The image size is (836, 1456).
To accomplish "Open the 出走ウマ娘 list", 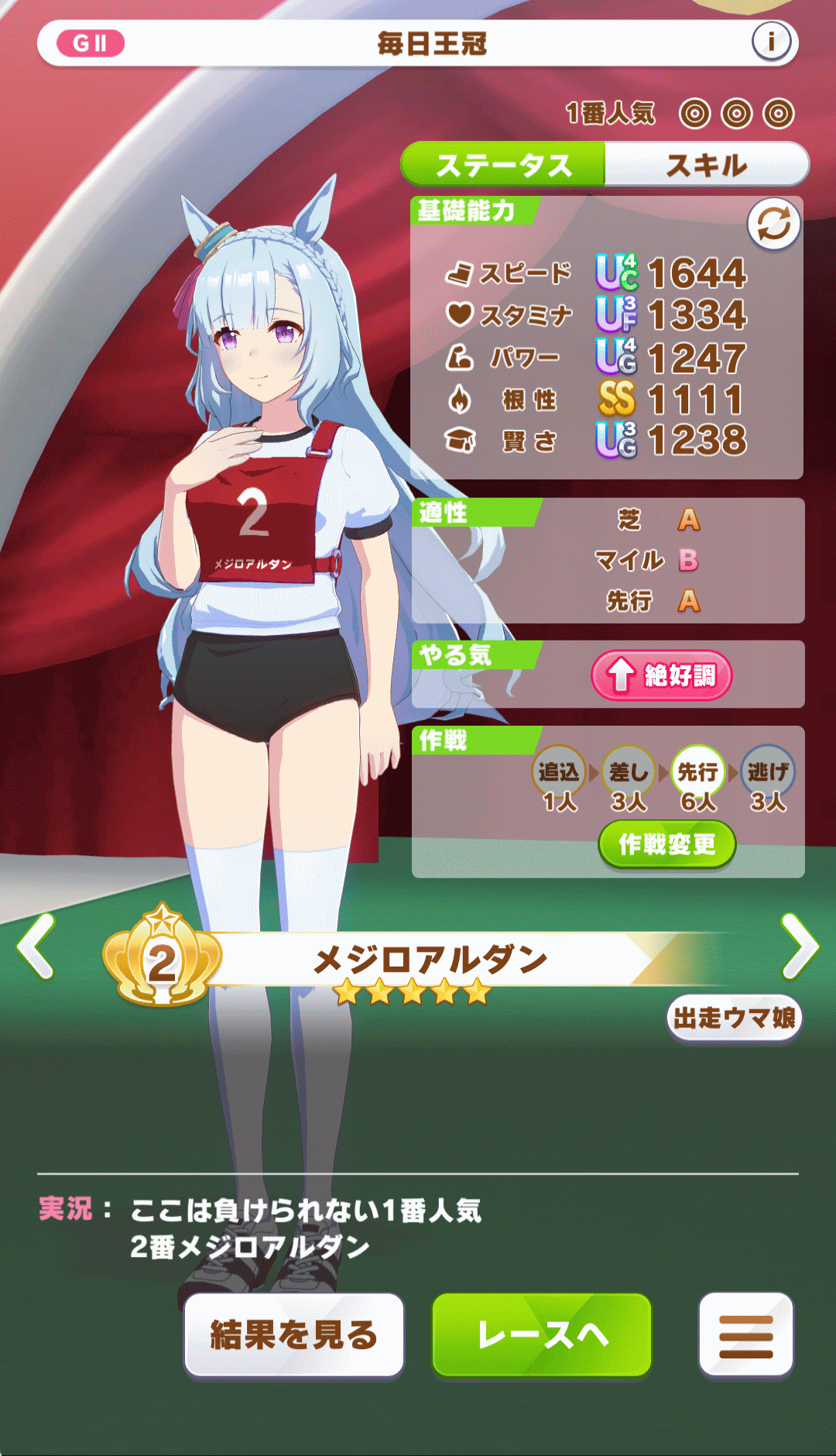I will coord(734,1018).
